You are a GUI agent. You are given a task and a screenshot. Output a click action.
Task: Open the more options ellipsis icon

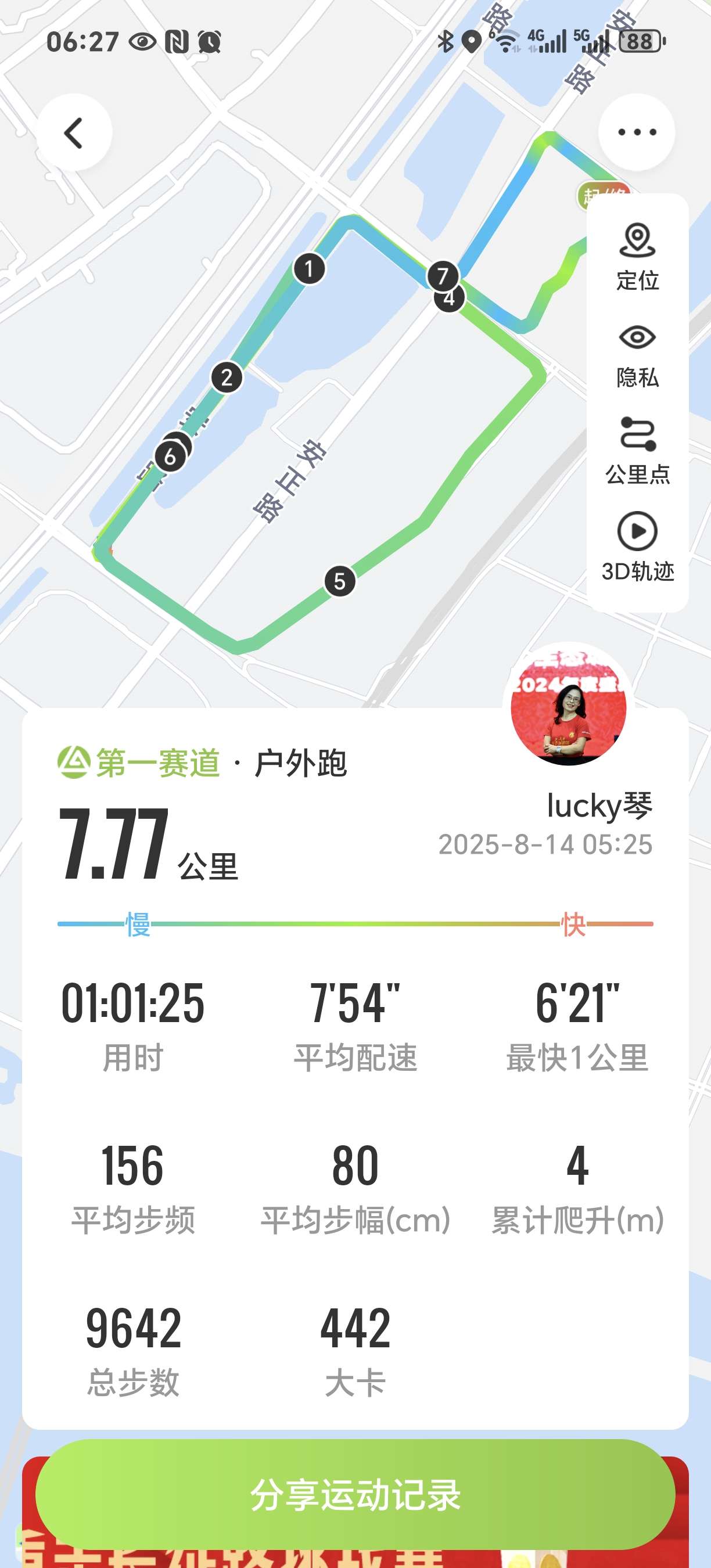(637, 132)
